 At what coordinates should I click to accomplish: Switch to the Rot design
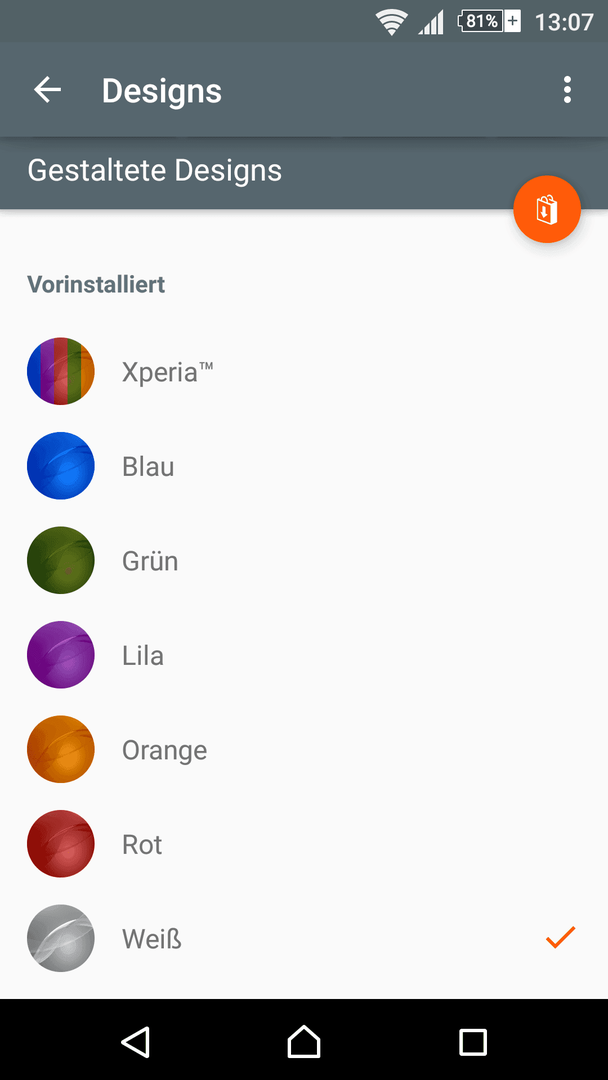click(x=304, y=844)
